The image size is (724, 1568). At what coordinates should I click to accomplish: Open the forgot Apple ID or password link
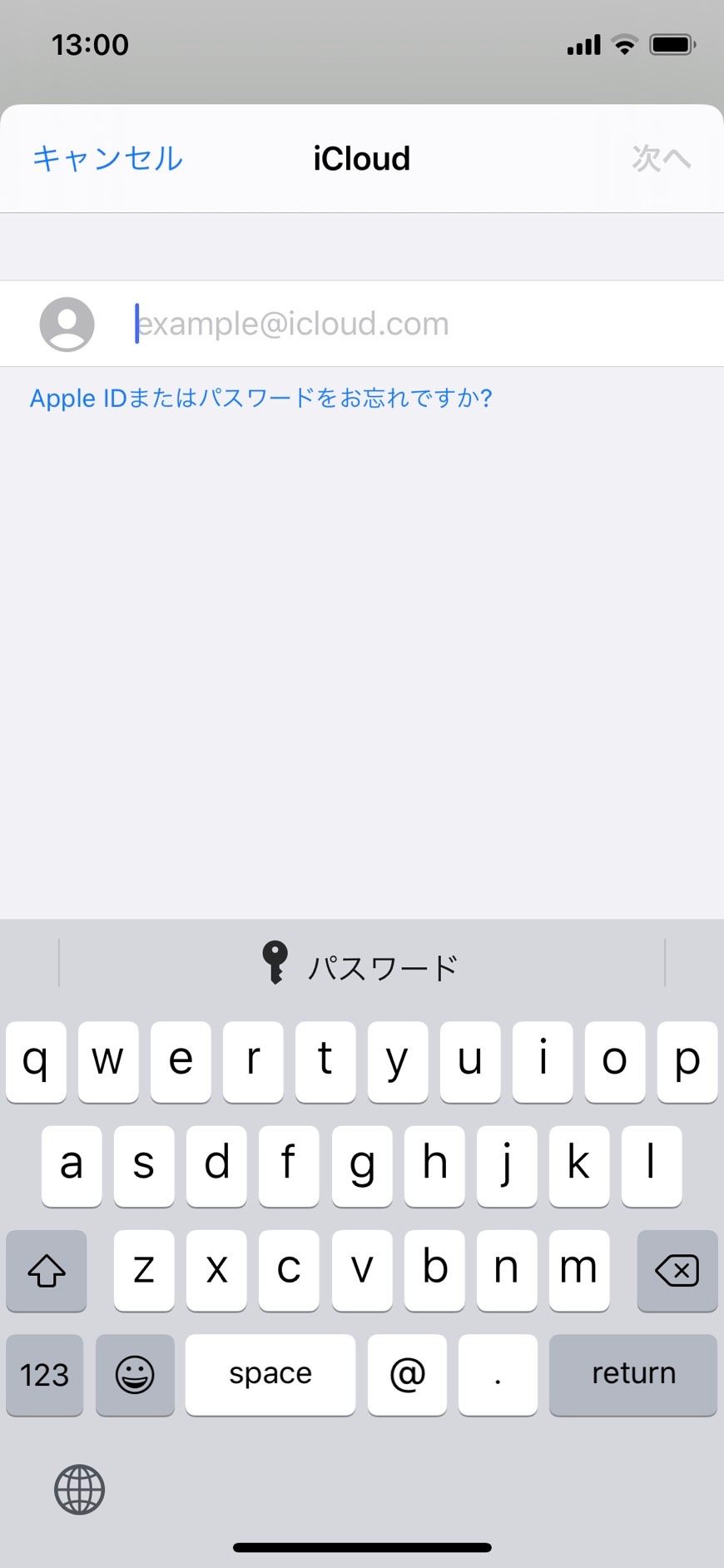coord(261,398)
